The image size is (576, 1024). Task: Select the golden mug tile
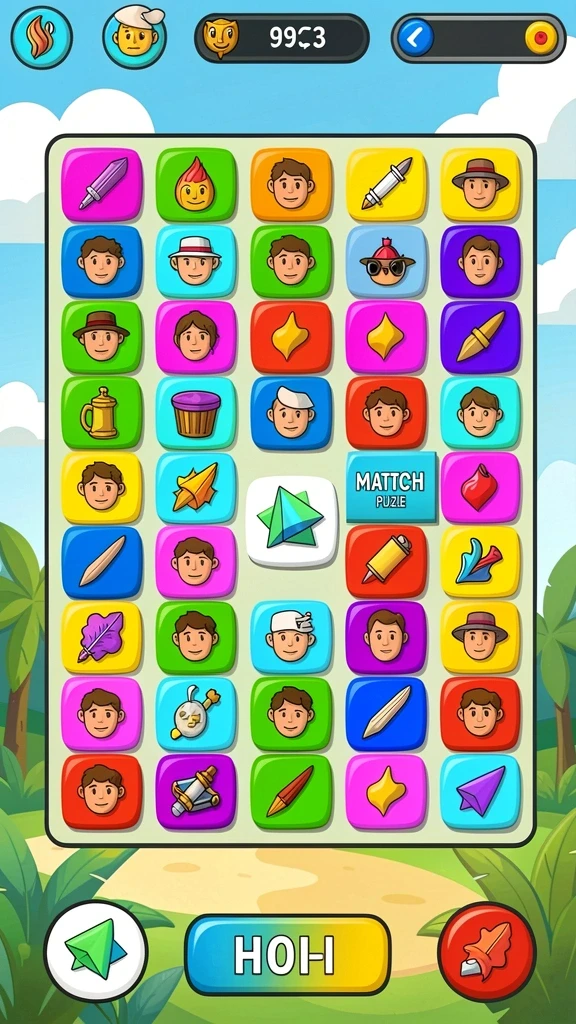point(102,413)
